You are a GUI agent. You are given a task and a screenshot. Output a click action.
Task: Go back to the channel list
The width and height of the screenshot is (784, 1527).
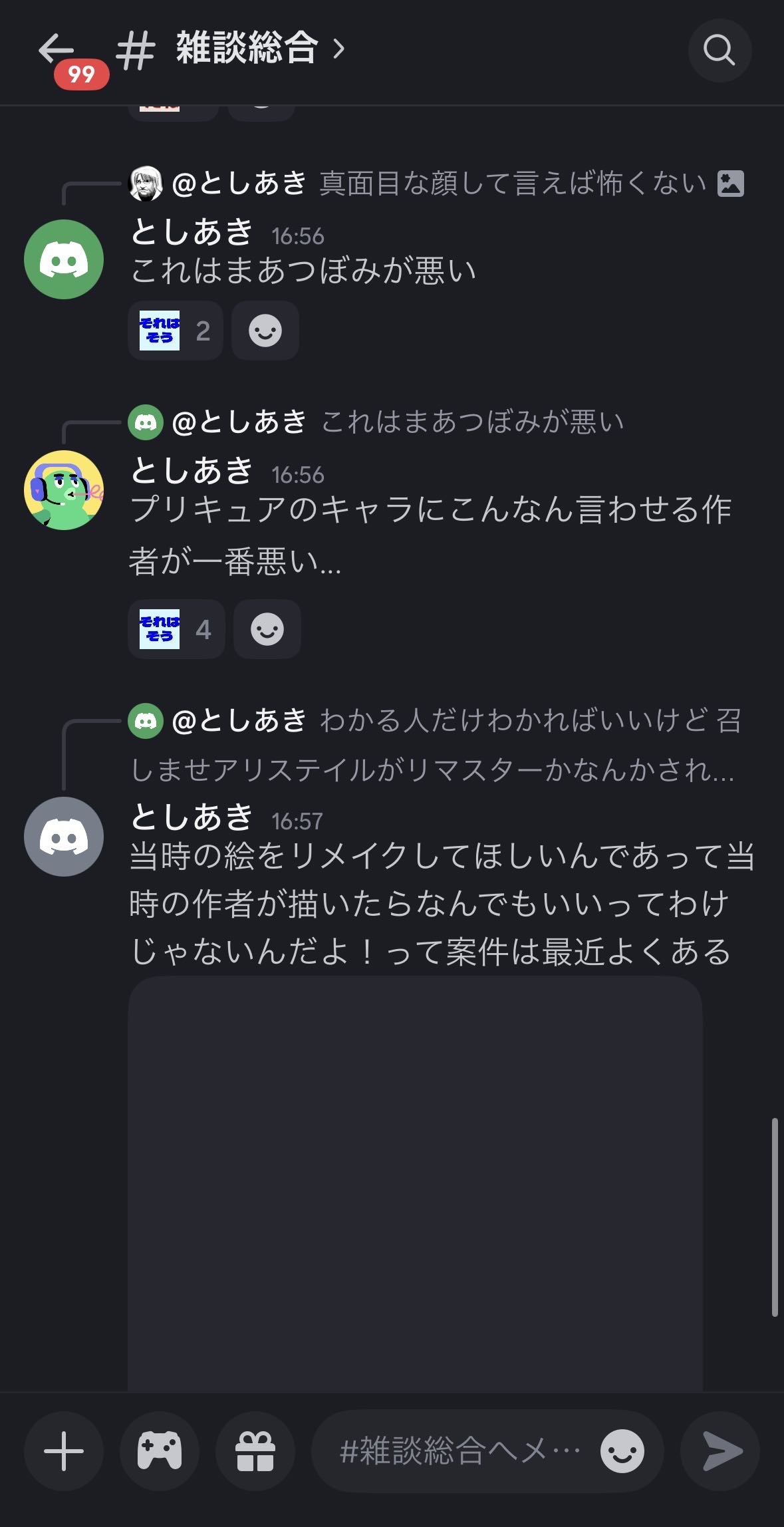coord(56,50)
